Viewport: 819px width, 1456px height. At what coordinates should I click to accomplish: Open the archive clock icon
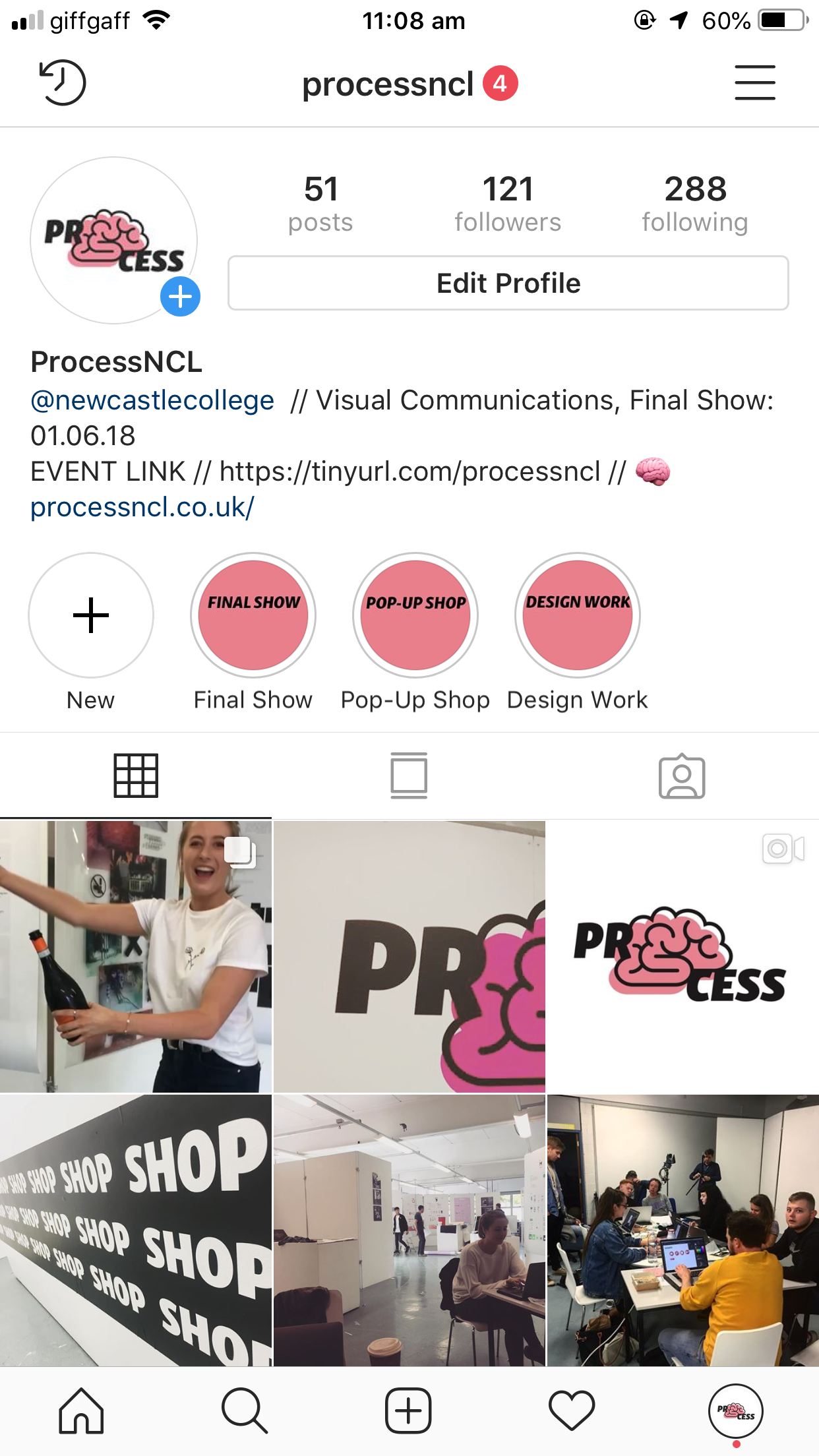[x=63, y=83]
